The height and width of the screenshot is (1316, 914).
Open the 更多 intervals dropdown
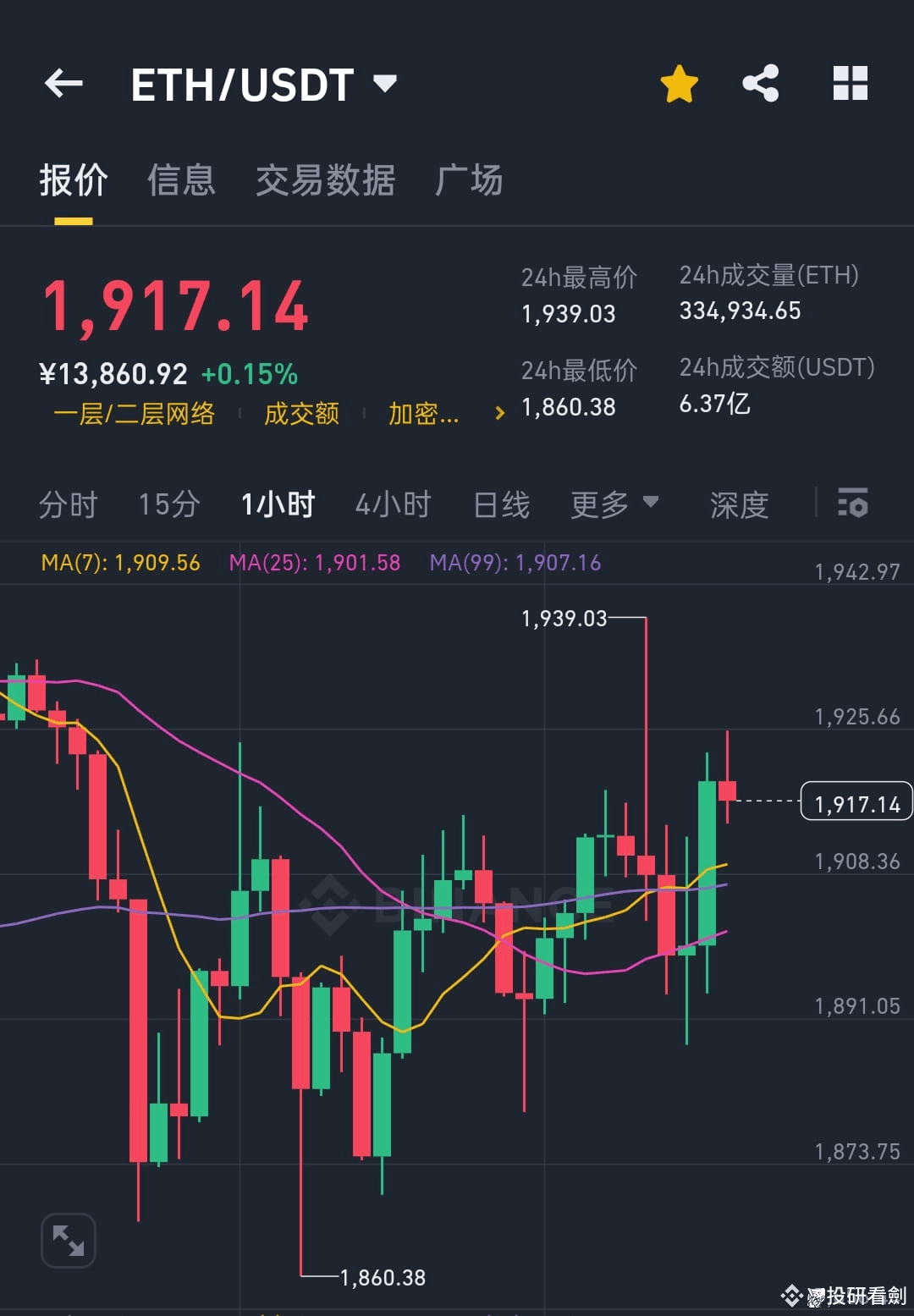click(614, 505)
